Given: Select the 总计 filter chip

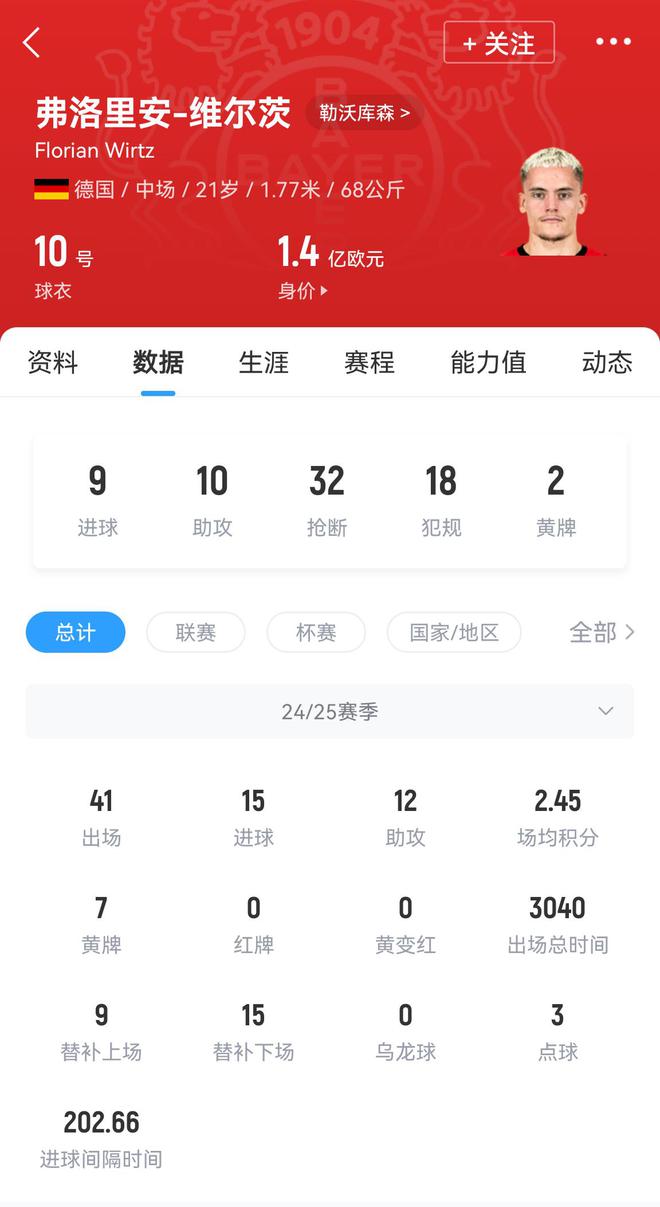Looking at the screenshot, I should pyautogui.click(x=76, y=632).
